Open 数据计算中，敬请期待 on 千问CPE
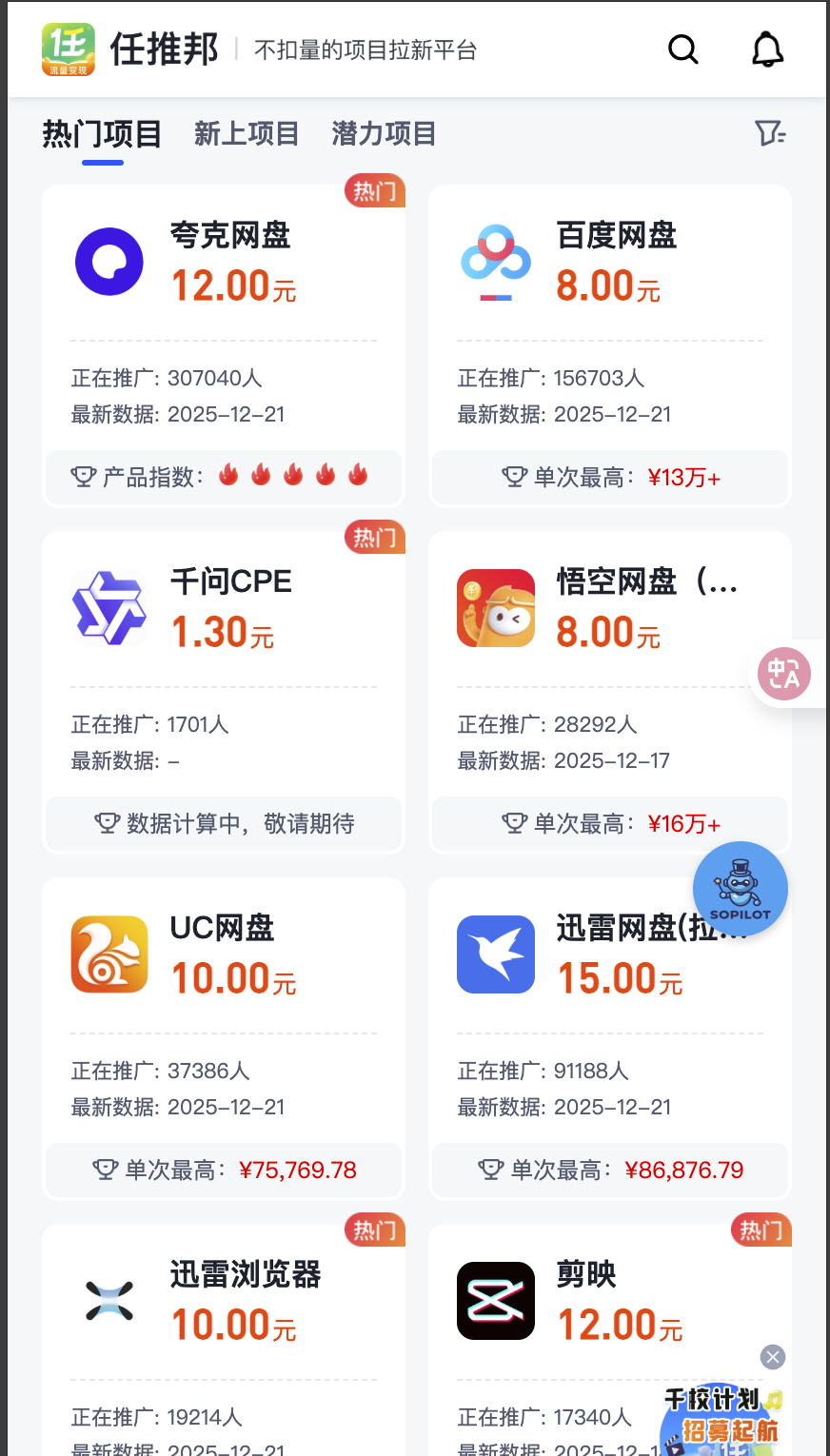 coord(223,824)
